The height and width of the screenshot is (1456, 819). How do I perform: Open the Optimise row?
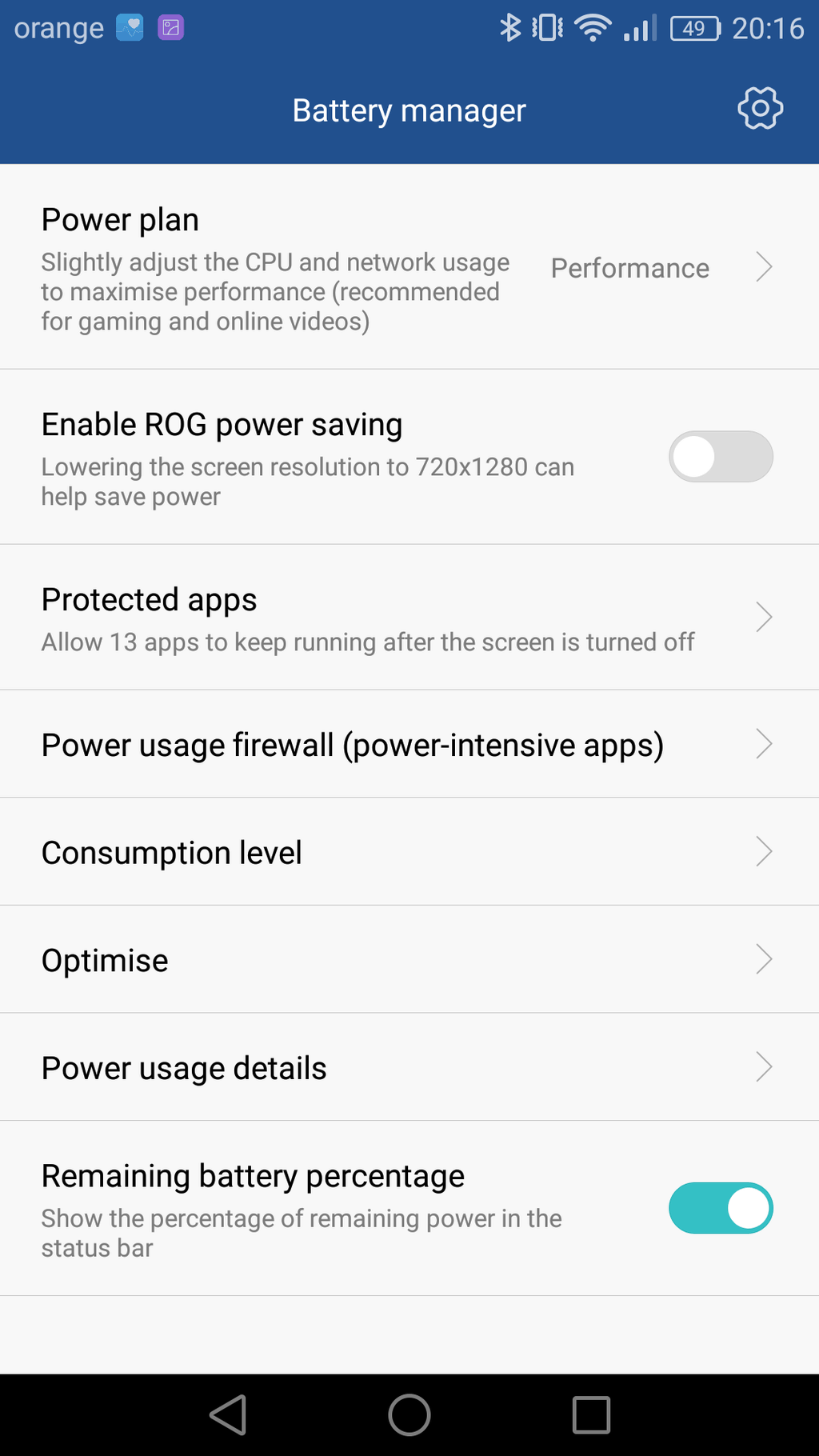(409, 959)
